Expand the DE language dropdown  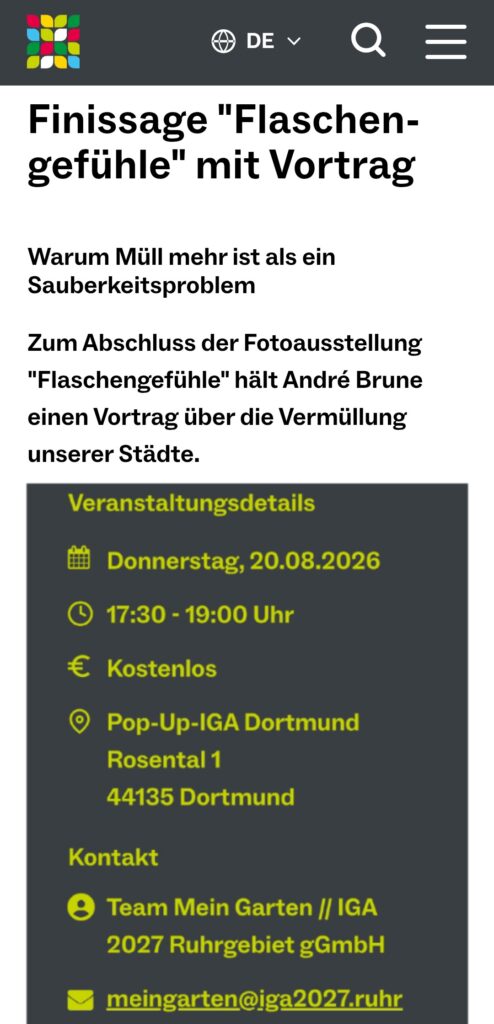(x=256, y=41)
